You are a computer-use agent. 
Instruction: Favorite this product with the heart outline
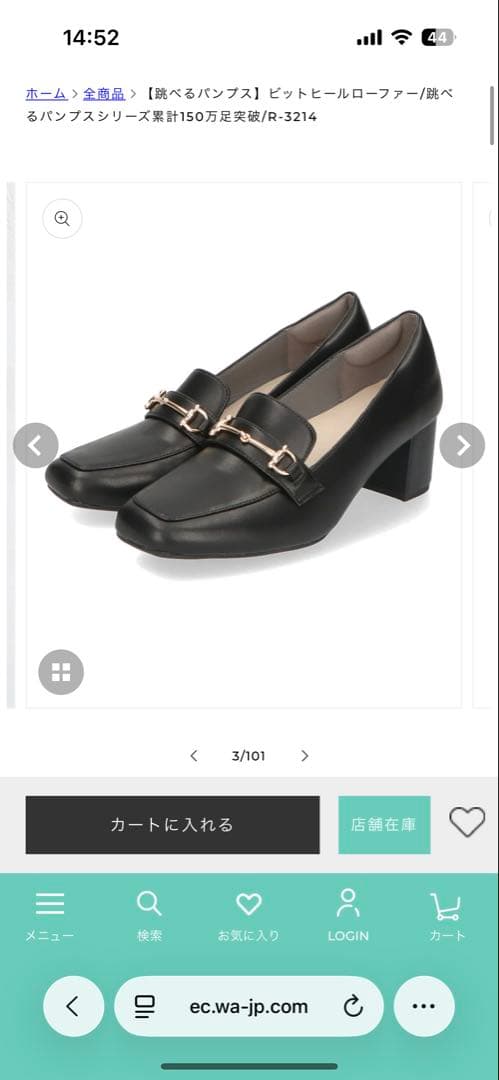coord(467,822)
